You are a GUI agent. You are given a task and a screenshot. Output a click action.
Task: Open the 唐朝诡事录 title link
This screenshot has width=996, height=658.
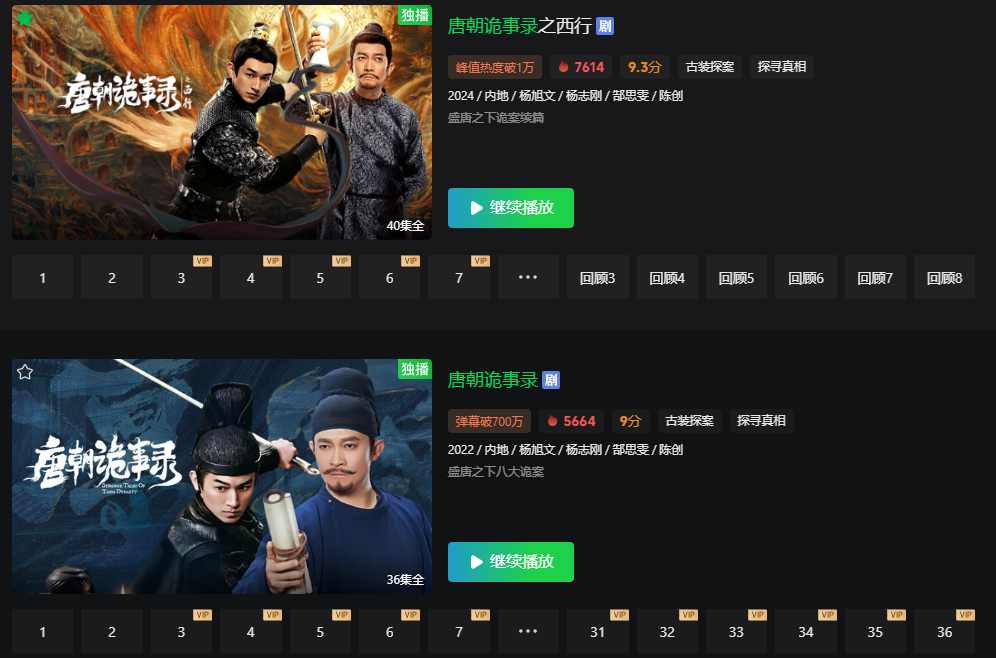[x=492, y=380]
